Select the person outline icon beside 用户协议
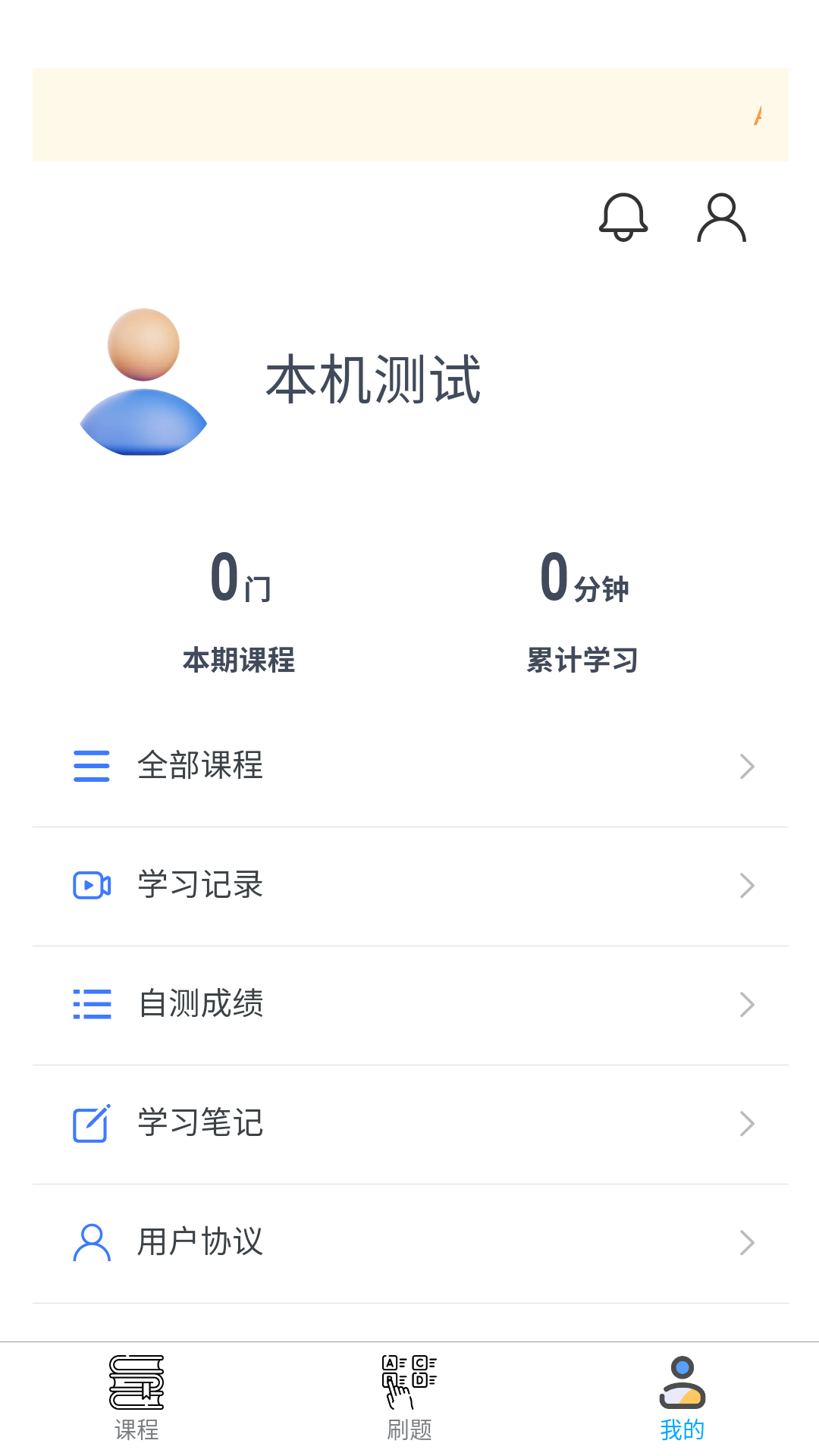 click(91, 1242)
